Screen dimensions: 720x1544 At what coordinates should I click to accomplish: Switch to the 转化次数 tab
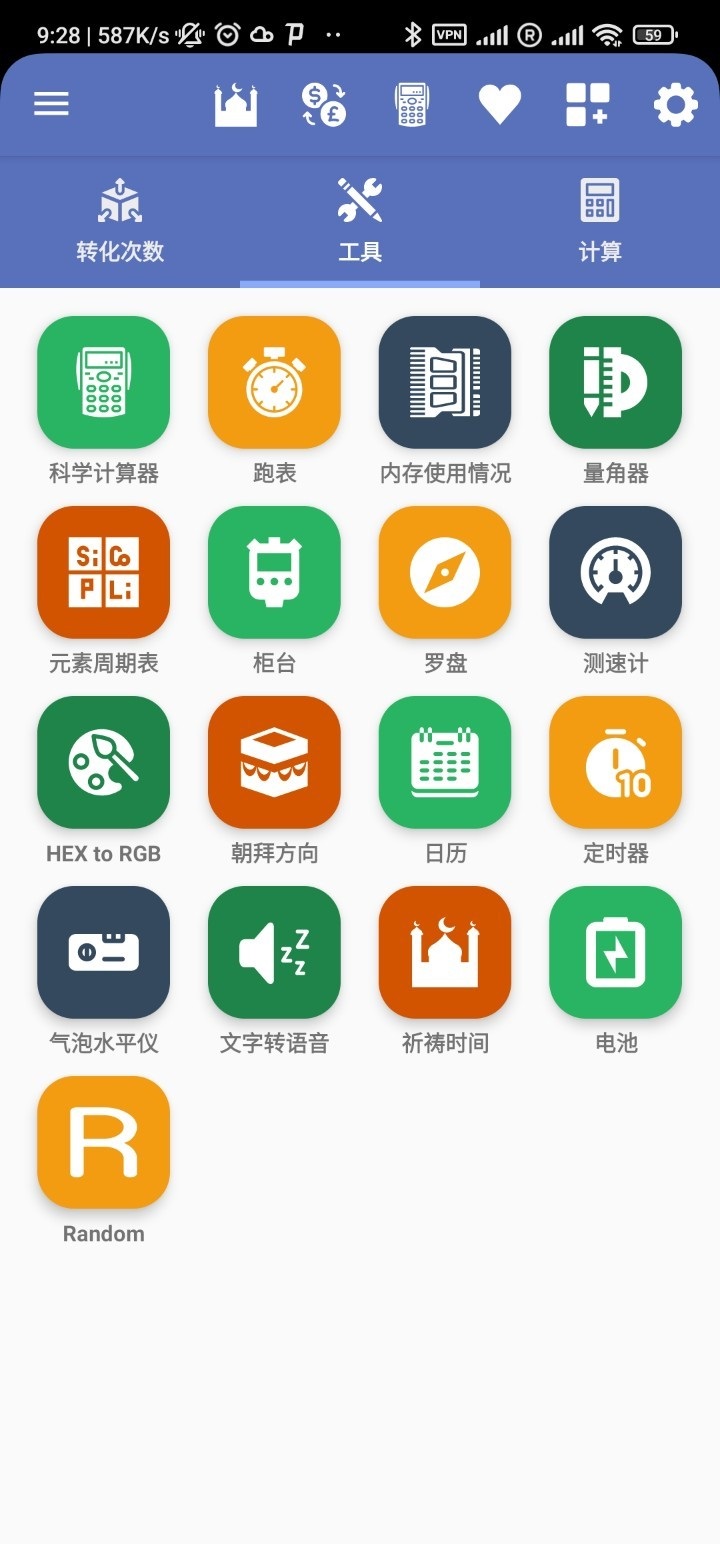pos(120,222)
